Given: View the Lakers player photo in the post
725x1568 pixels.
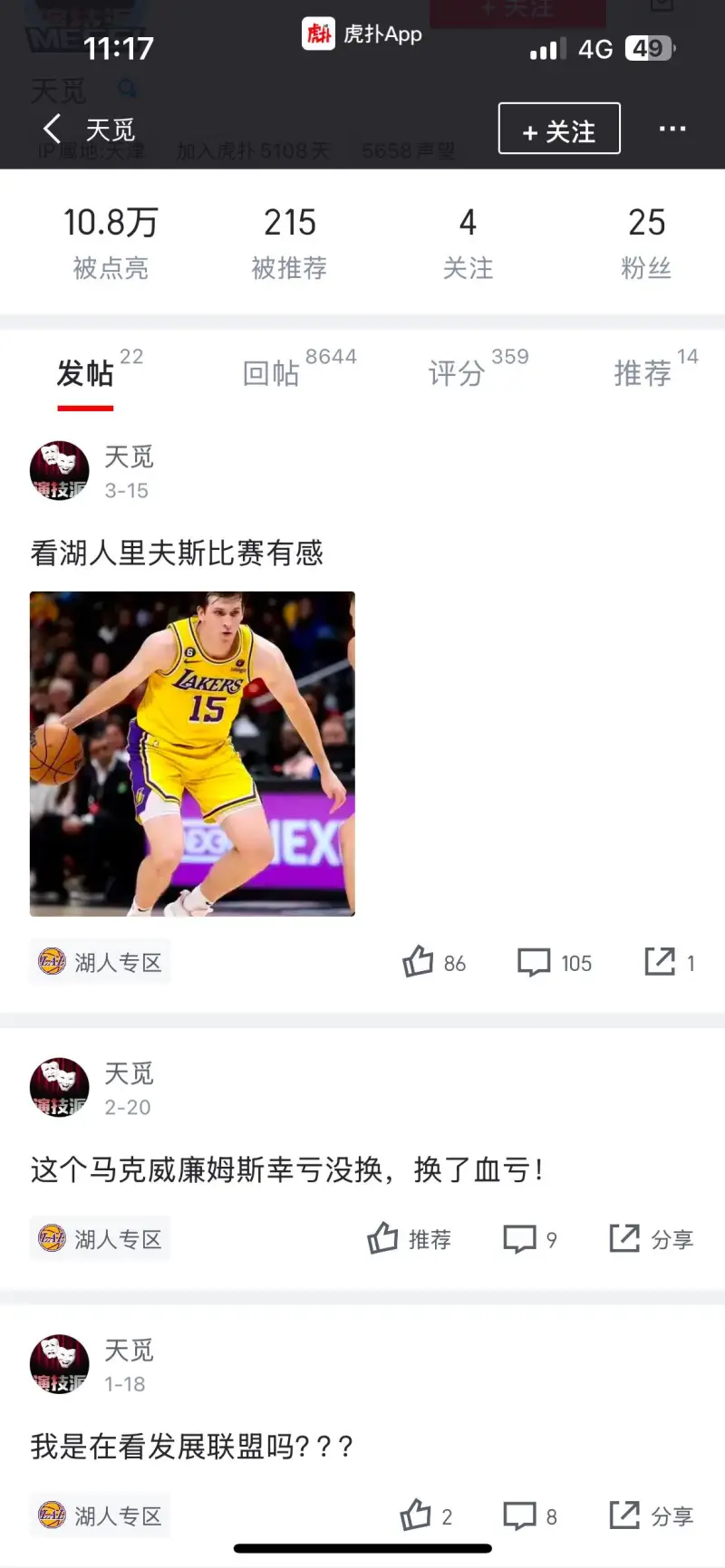Looking at the screenshot, I should [192, 754].
